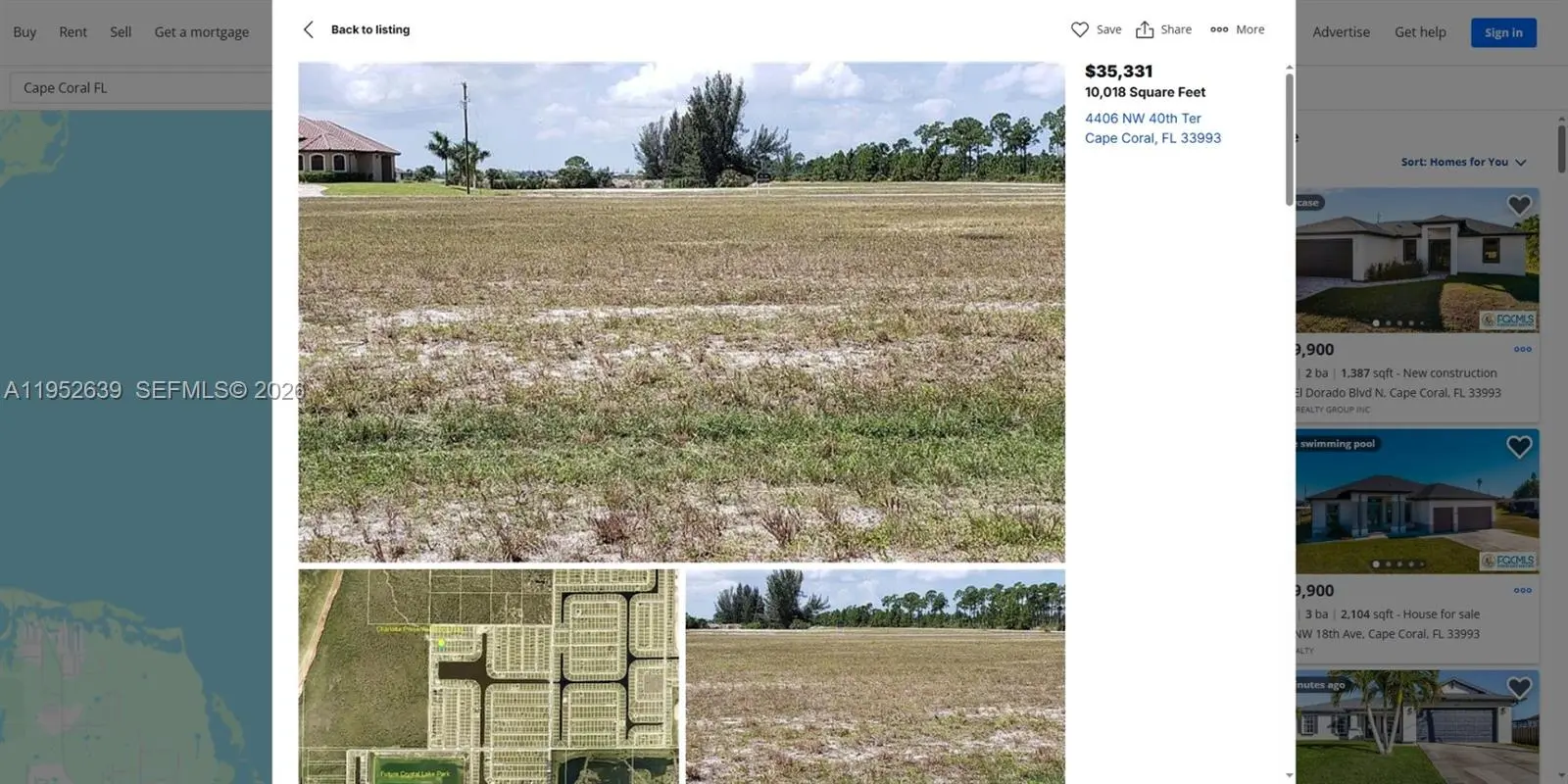
Task: Favorite the NW 18th Ave house
Action: coord(1518,446)
